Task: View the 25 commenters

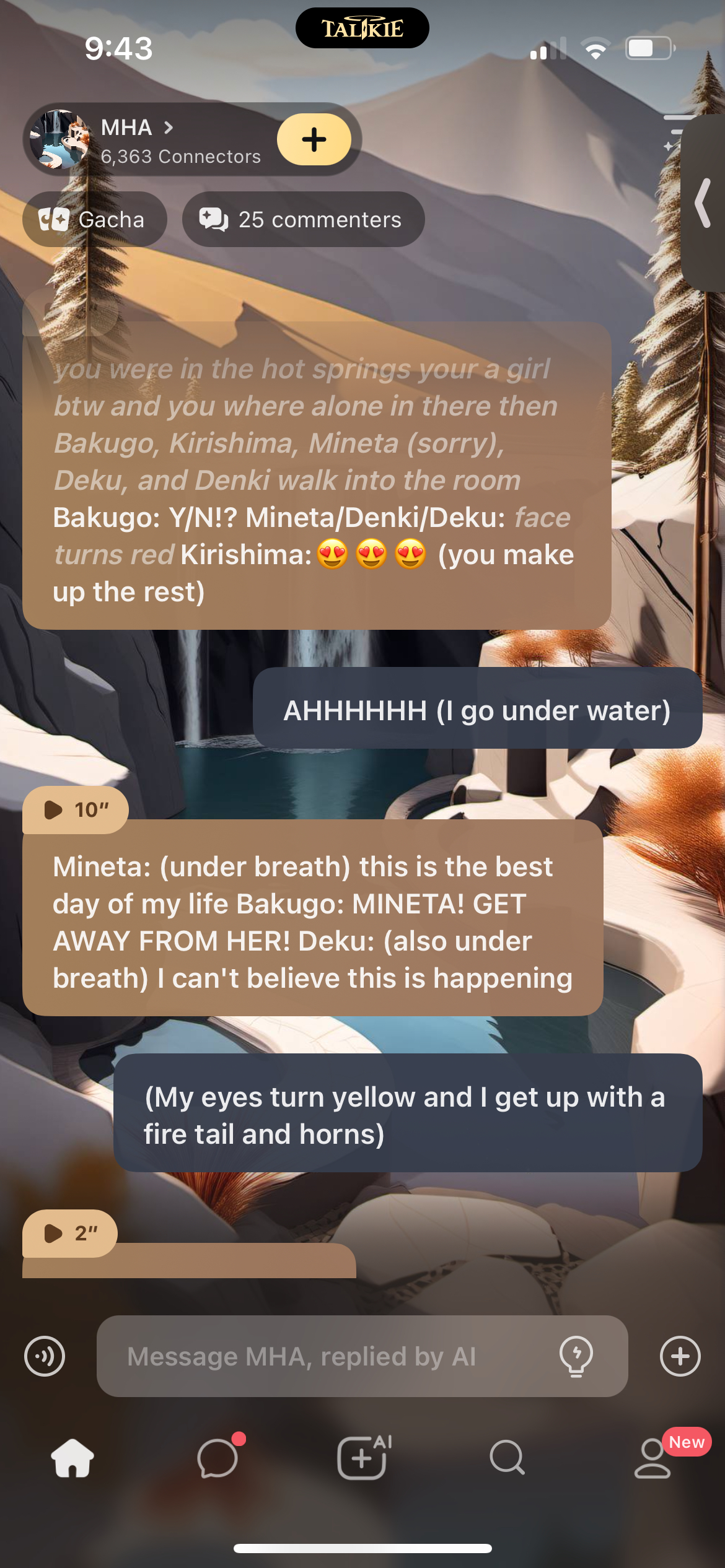Action: point(303,219)
